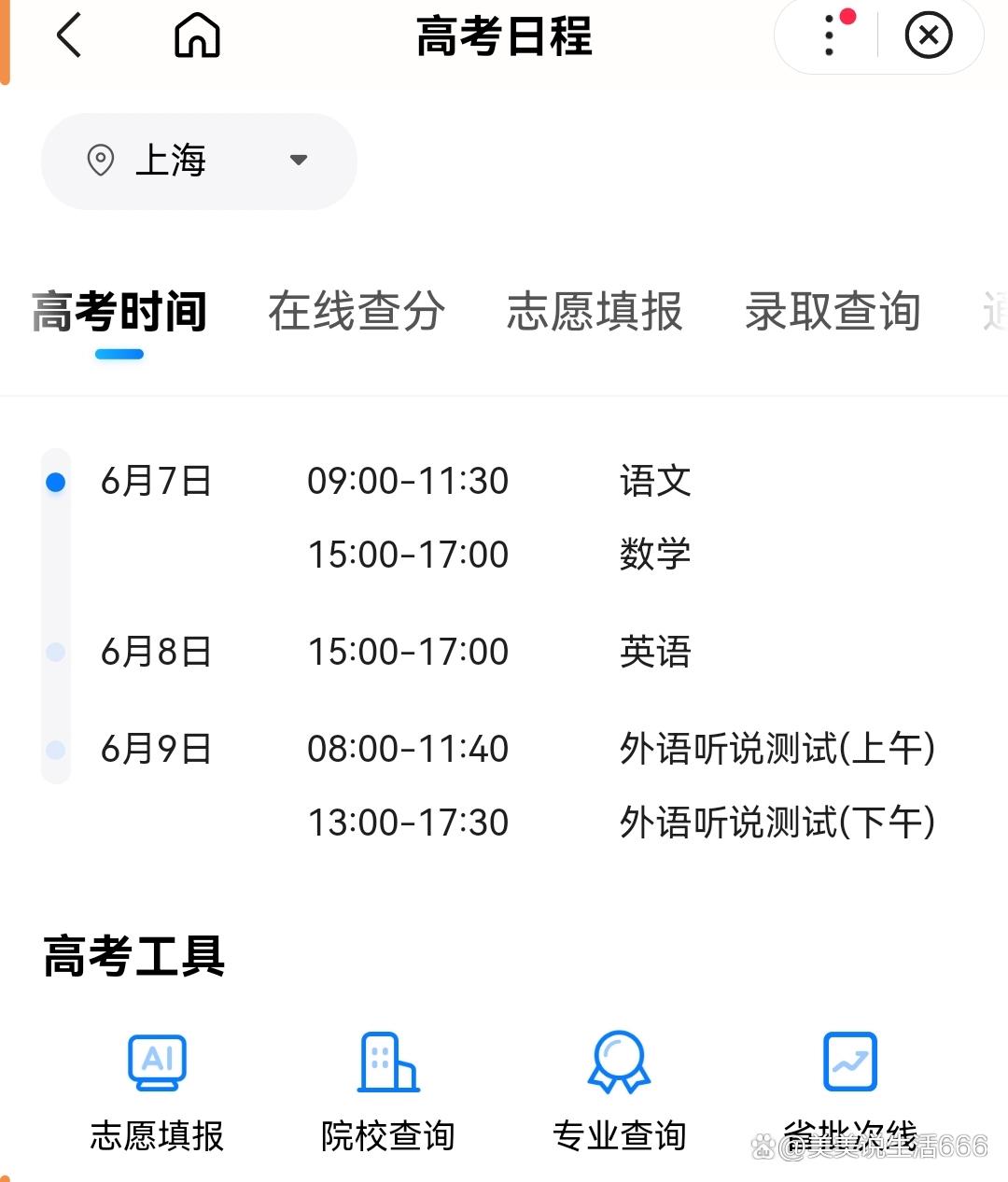Screen dimensions: 1008x1182
Task: Open 专业查询 via the badge icon
Action: 617,1062
